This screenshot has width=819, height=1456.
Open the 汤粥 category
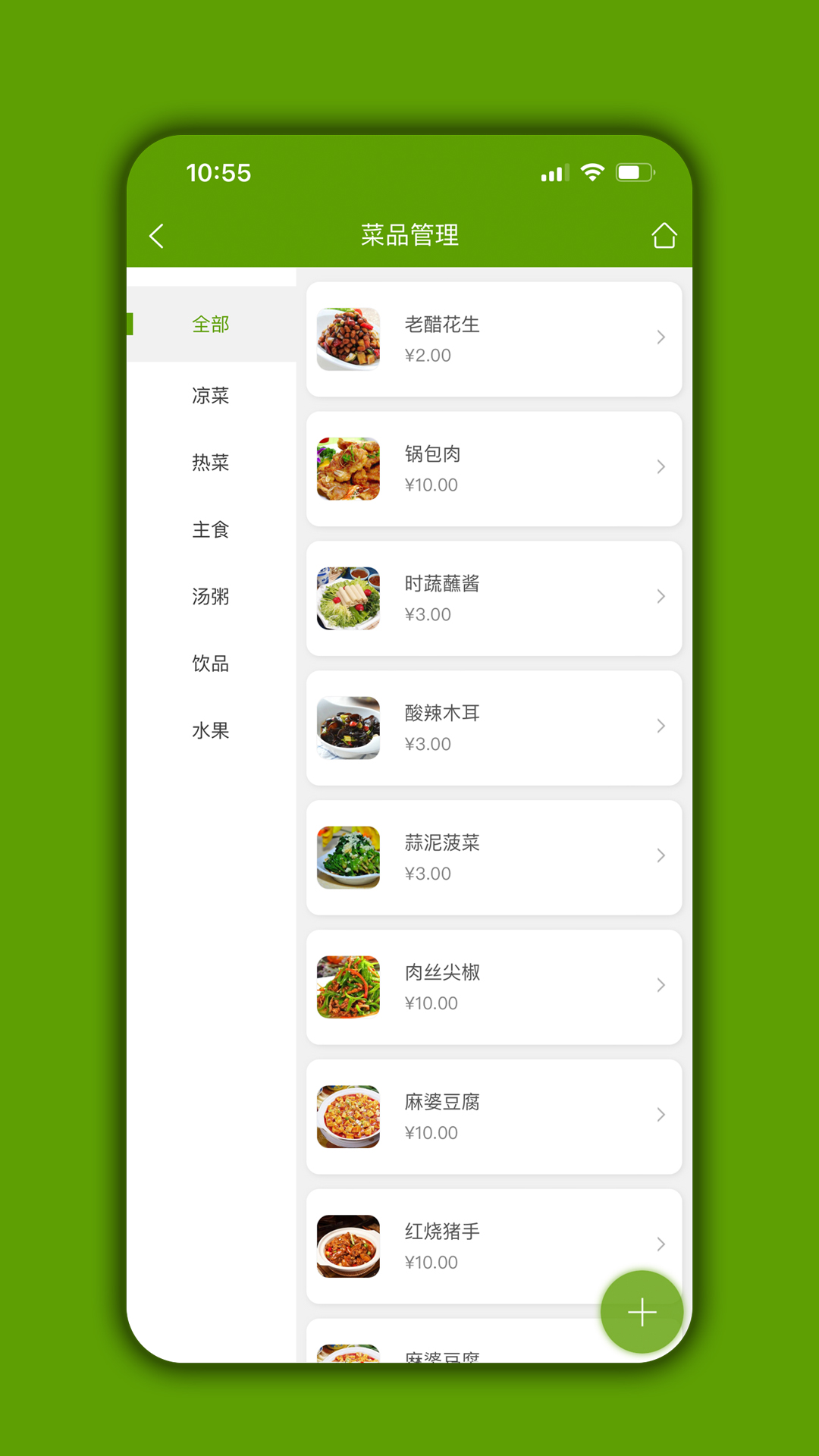(x=212, y=597)
